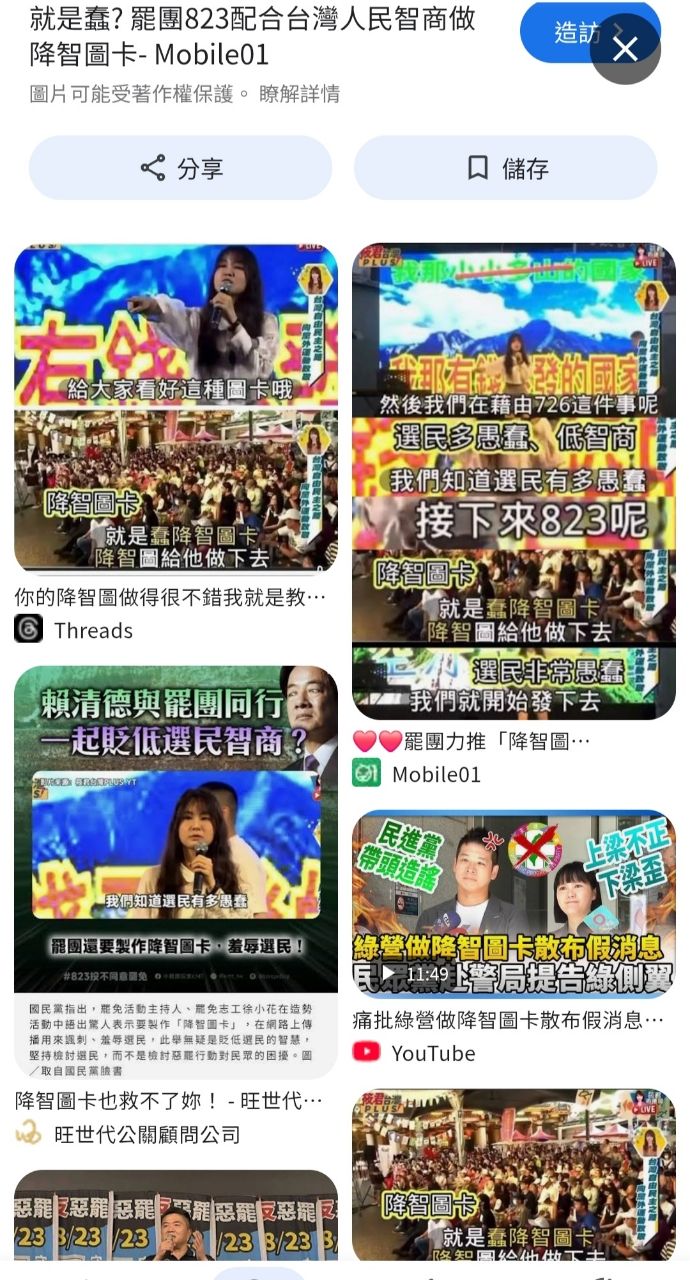Open 瞭解詳情 copyright details link
The width and height of the screenshot is (690, 1280).
(299, 94)
